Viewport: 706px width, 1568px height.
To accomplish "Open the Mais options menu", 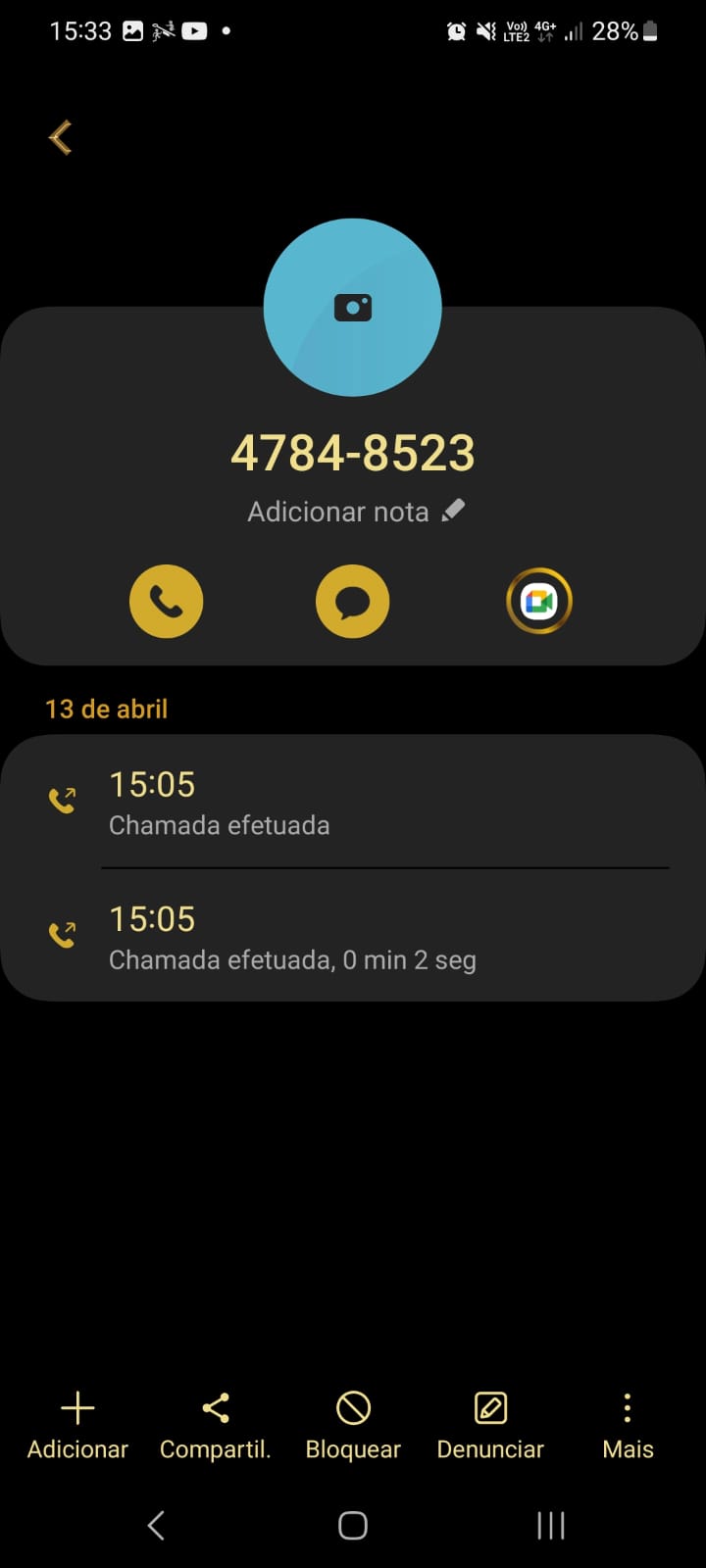I will click(628, 1426).
